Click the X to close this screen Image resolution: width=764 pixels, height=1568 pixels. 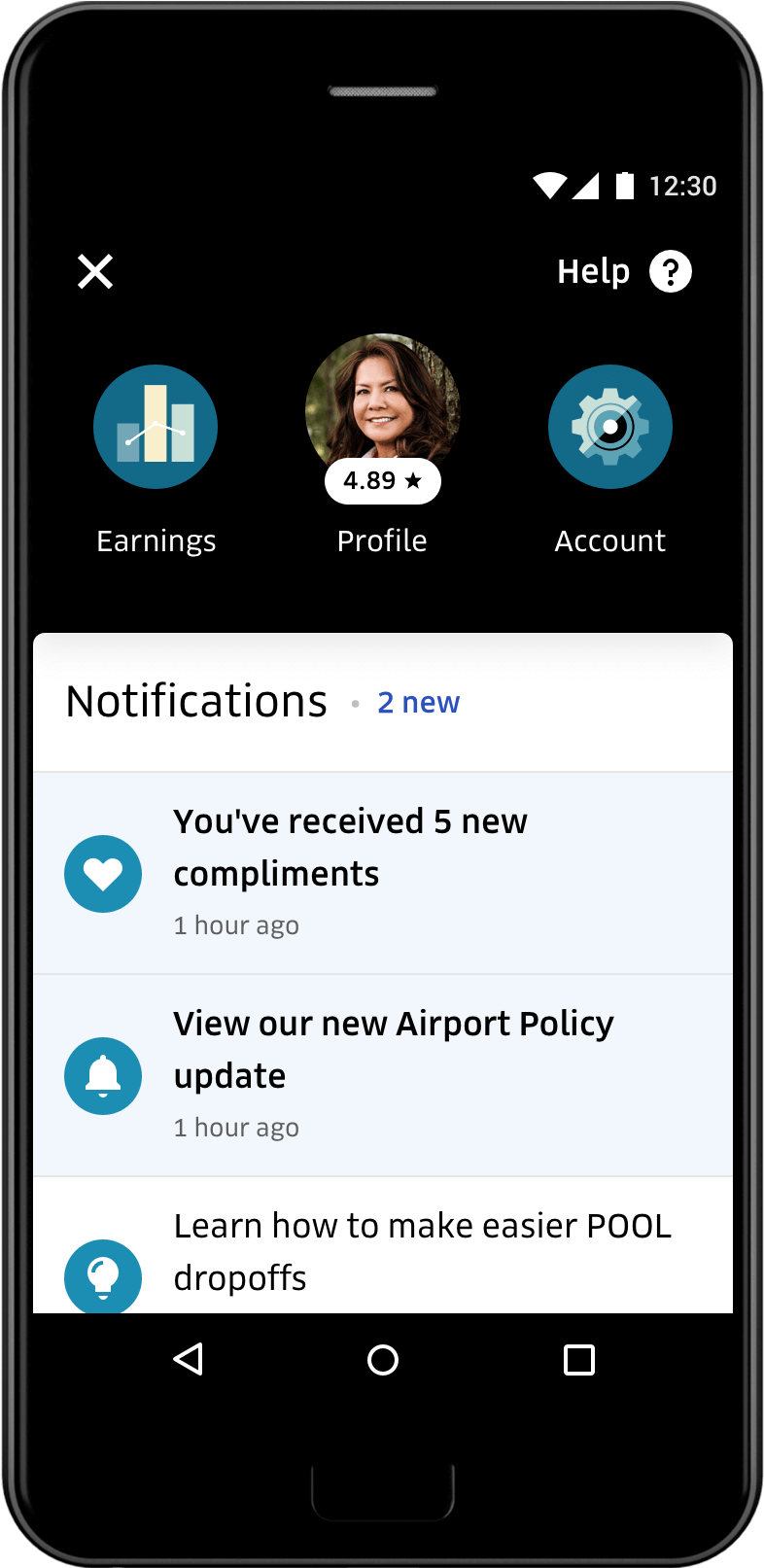coord(94,271)
